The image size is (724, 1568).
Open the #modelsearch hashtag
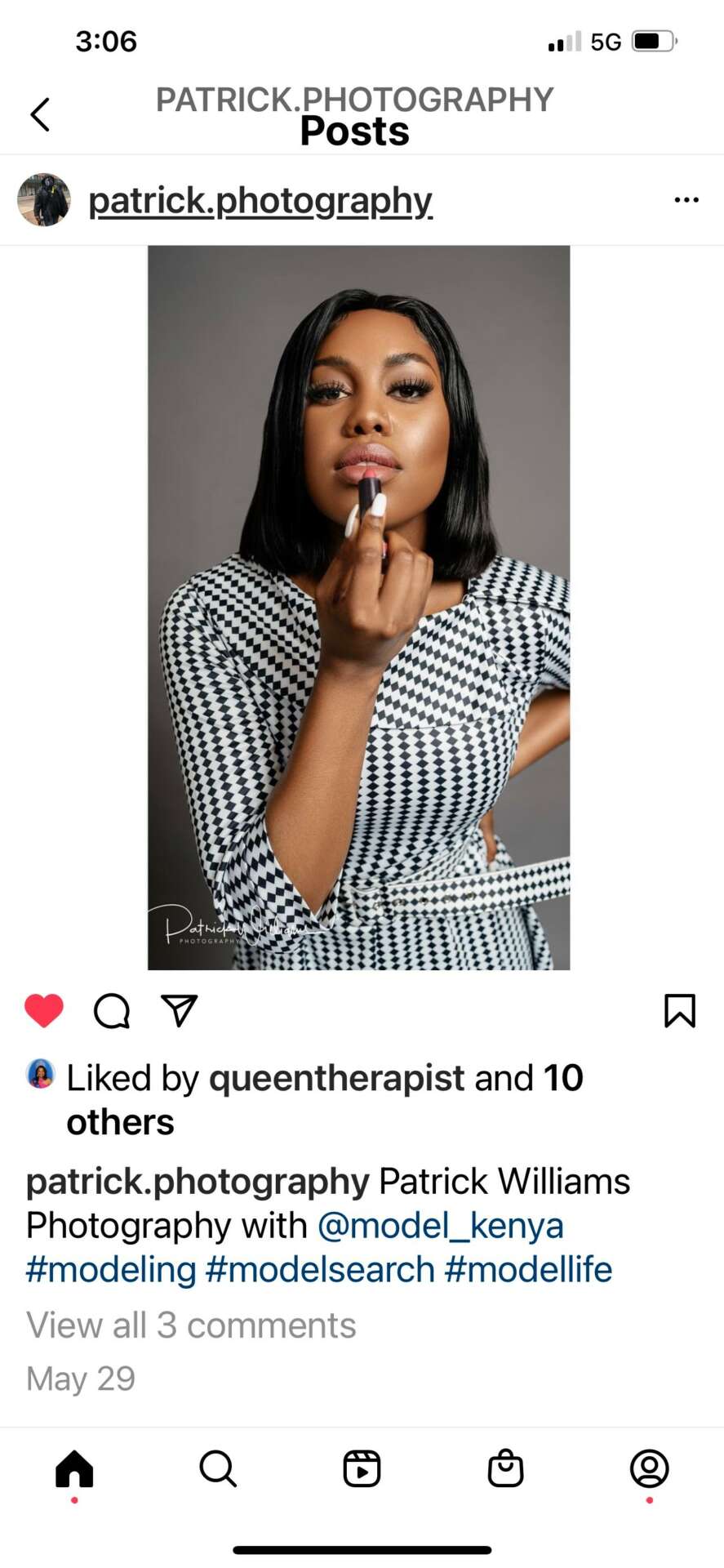[x=320, y=1270]
